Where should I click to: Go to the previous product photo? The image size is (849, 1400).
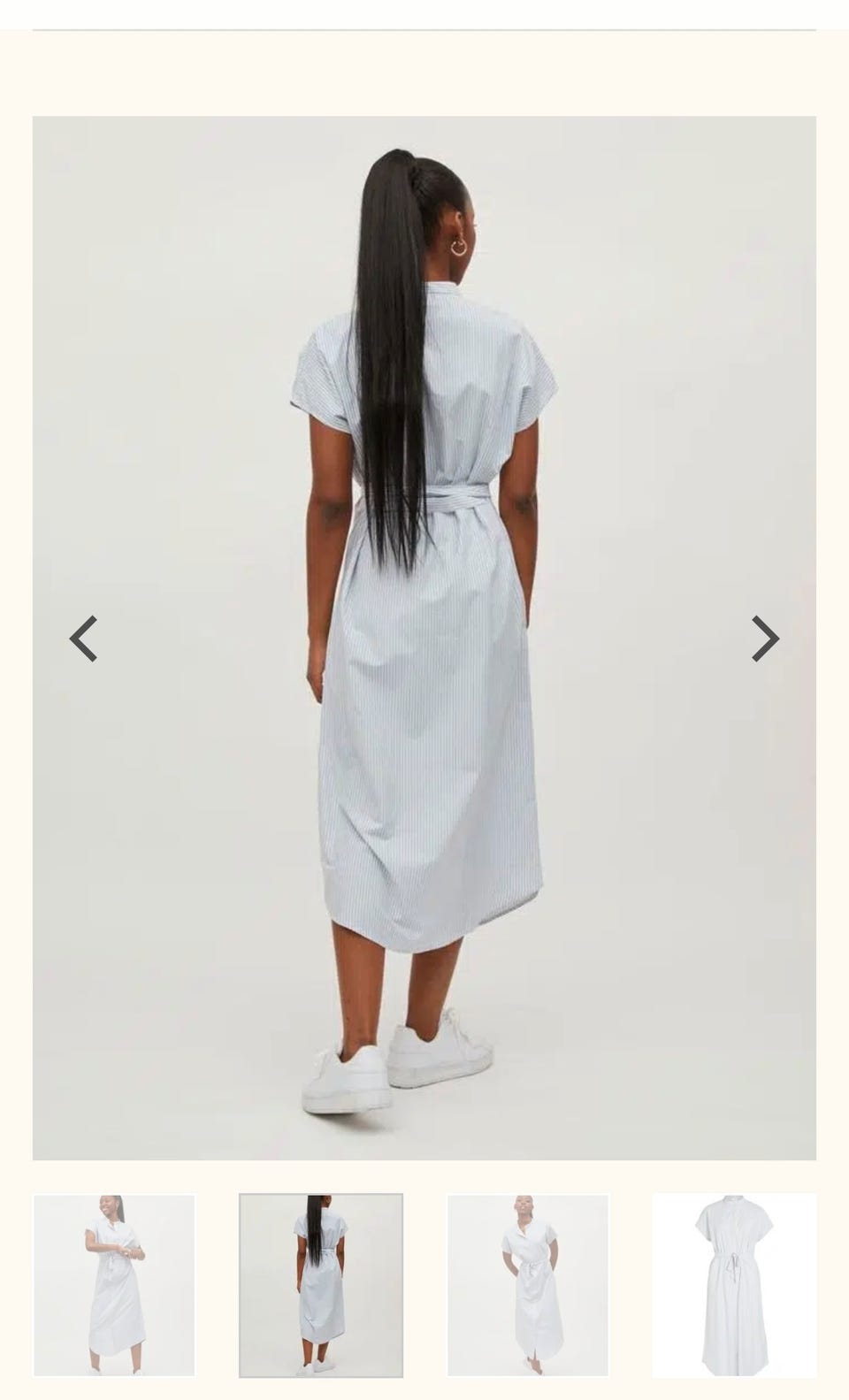pos(83,639)
